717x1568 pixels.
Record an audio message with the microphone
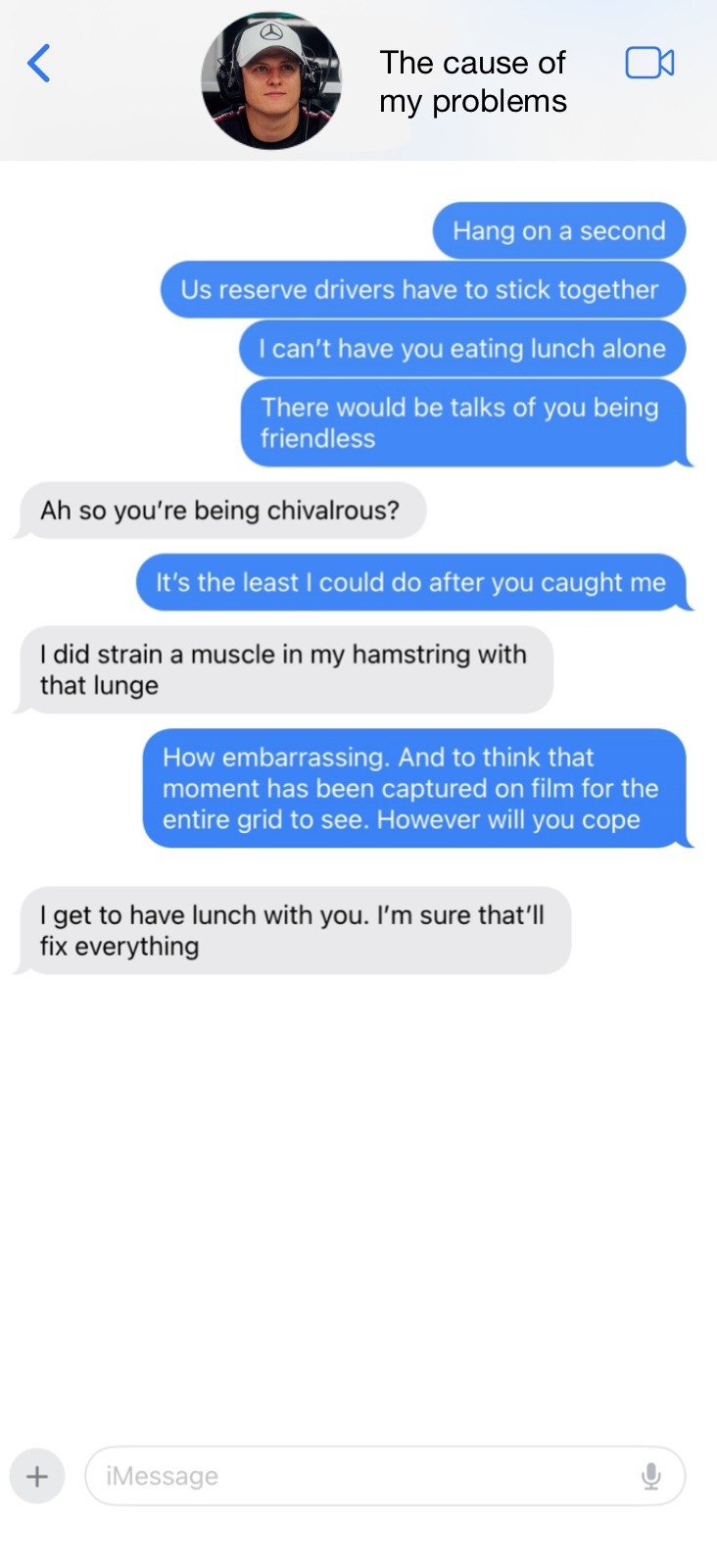point(650,1476)
